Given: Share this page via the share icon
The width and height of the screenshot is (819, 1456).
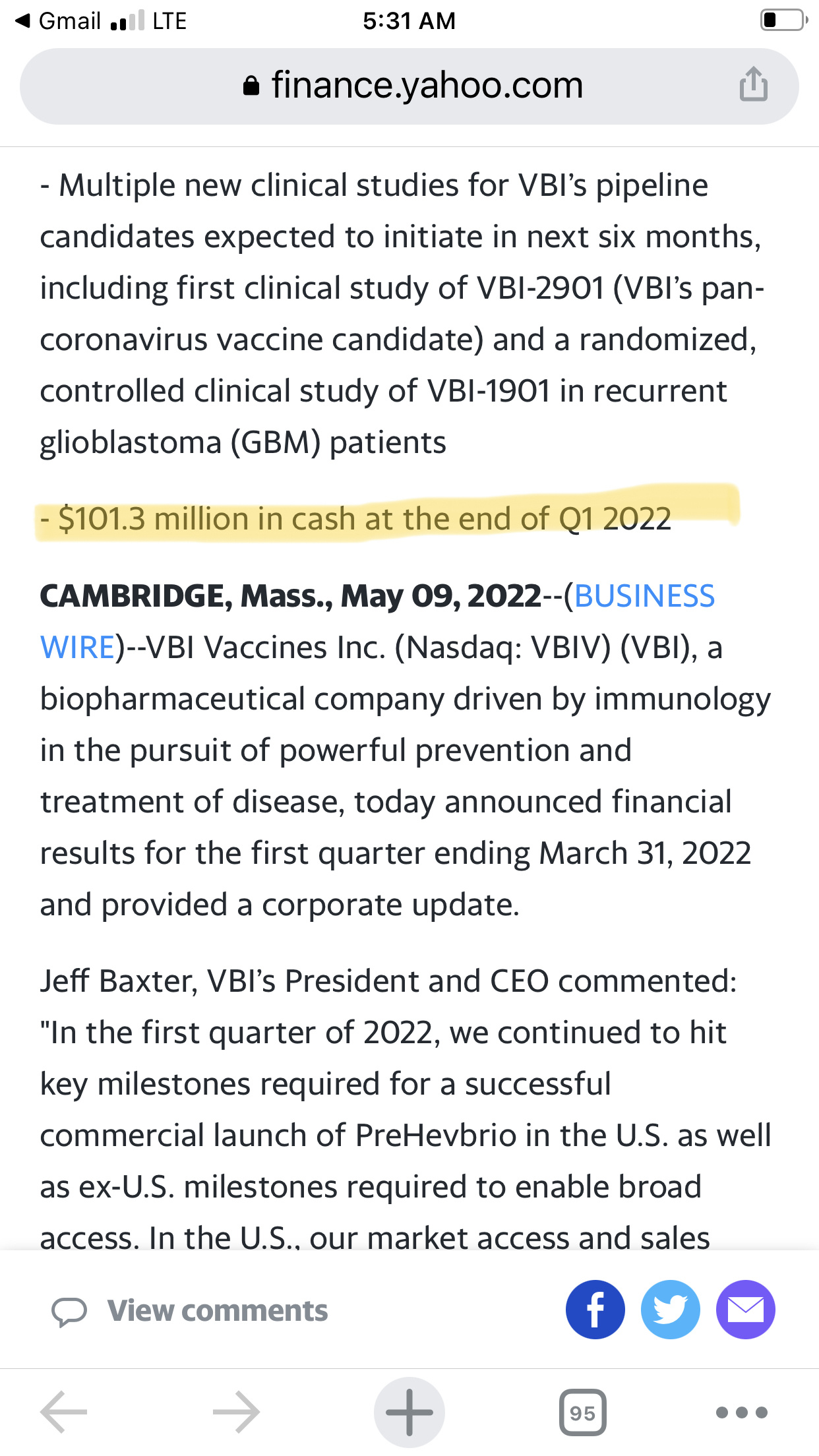Looking at the screenshot, I should tap(753, 84).
